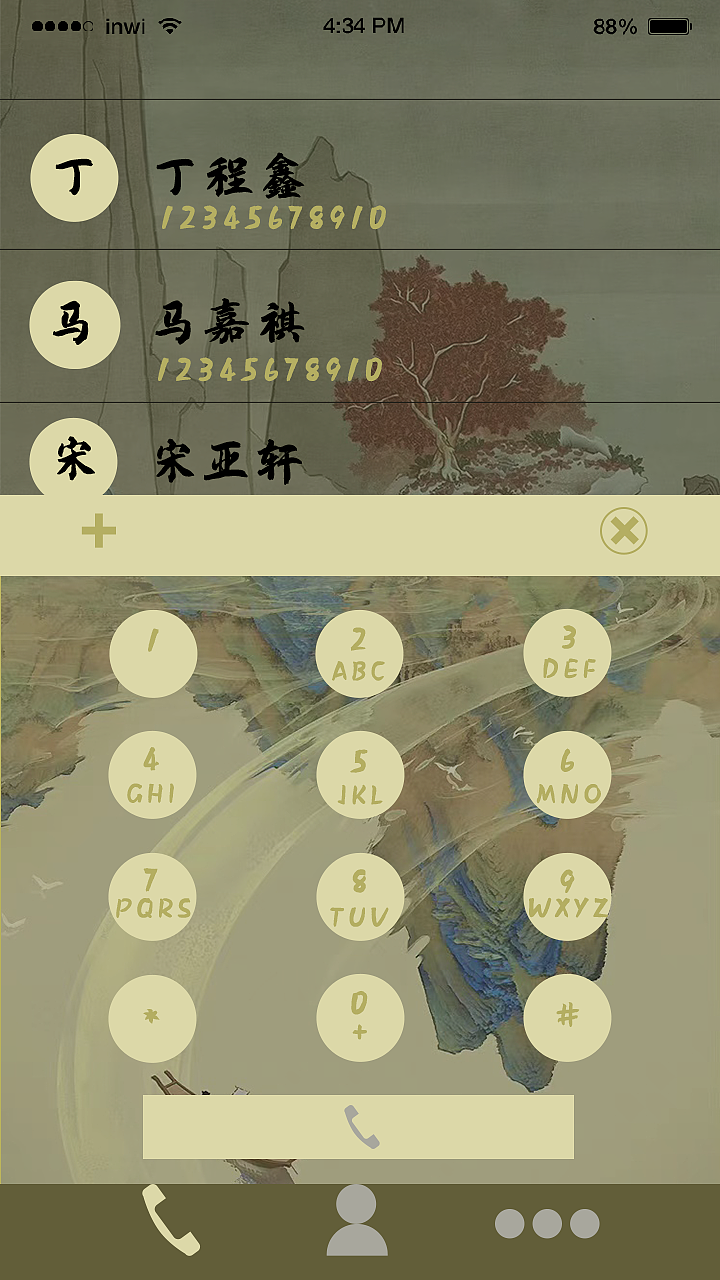Tap the circular 丁 avatar badge
Viewport: 720px width, 1280px height.
click(x=74, y=175)
